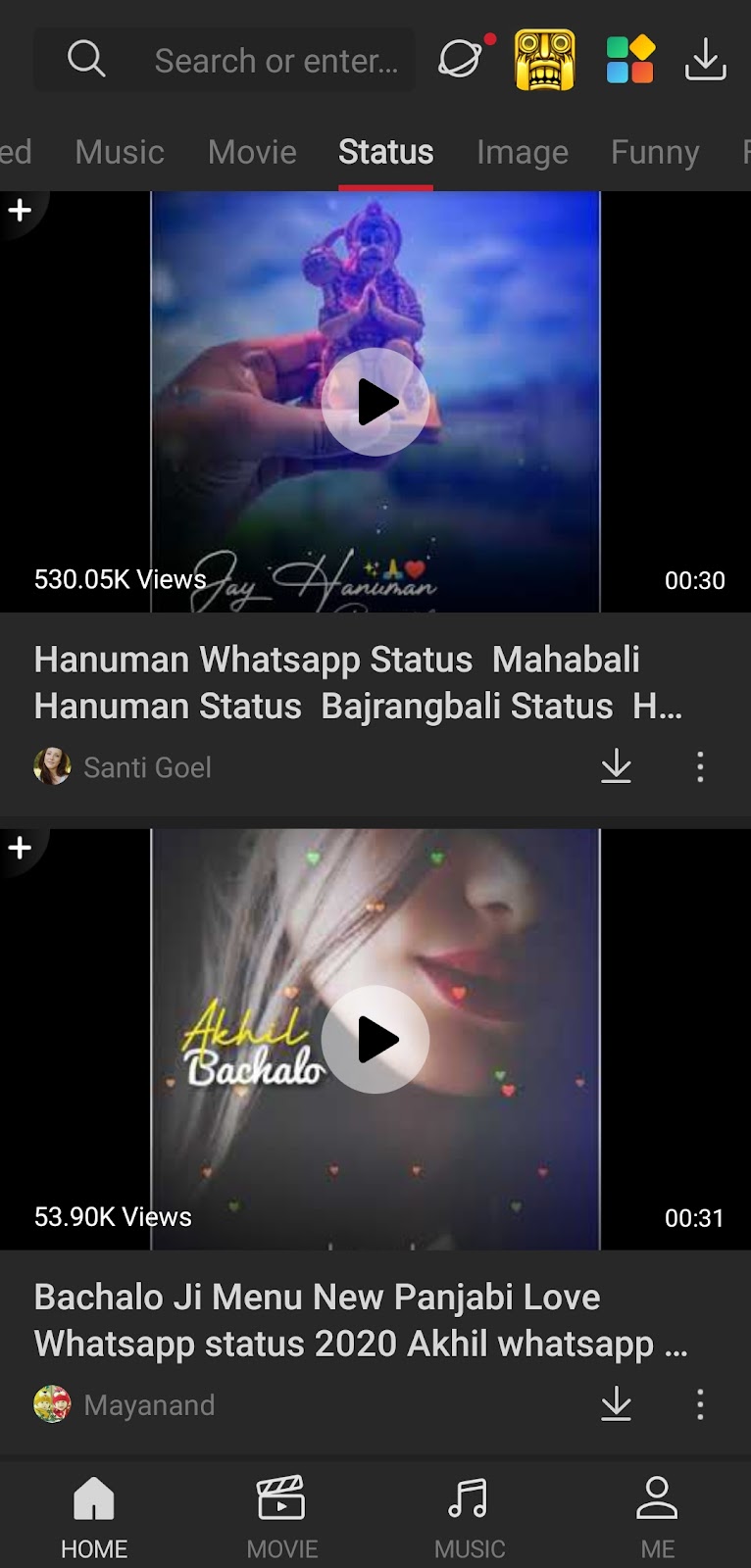Open the Temple Run game shortcut
Viewport: 751px width, 1568px height.
point(545,61)
